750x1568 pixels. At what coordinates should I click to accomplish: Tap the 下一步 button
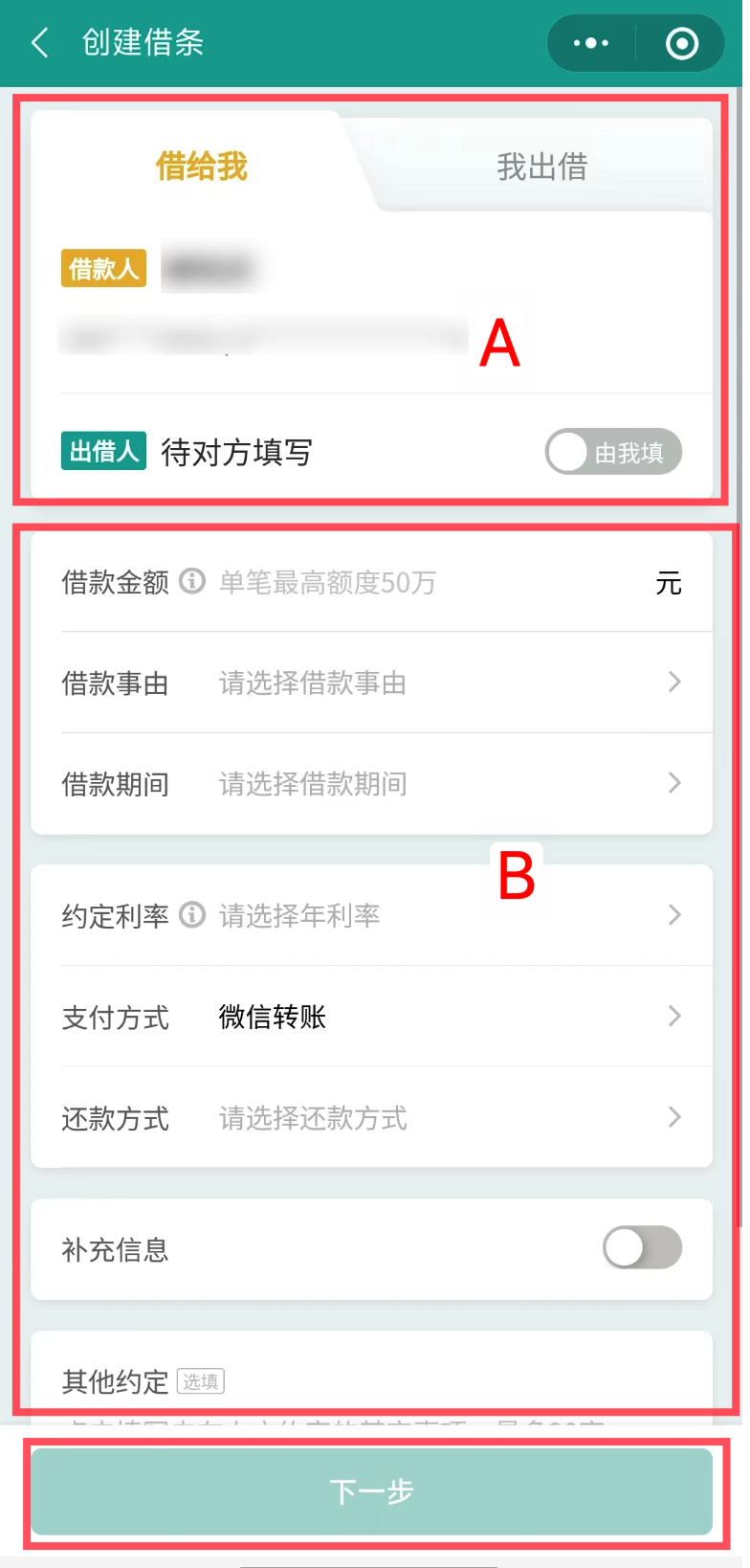coord(372,1491)
